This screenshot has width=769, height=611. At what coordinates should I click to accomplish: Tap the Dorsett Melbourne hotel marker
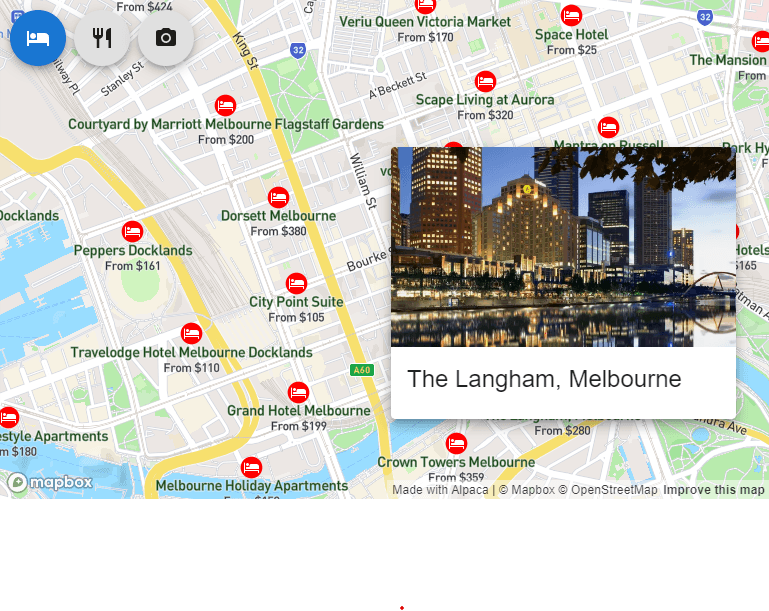coord(279,198)
